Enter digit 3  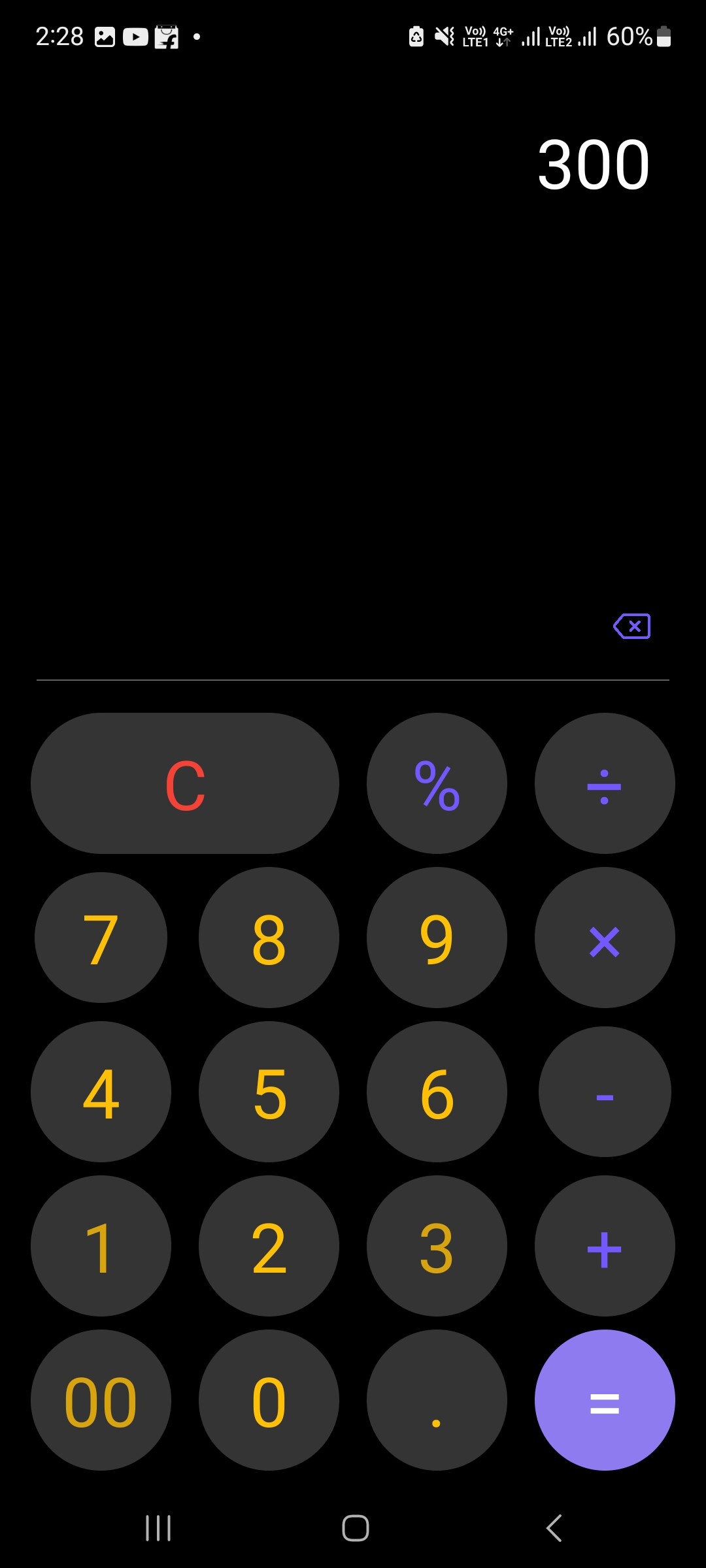tap(437, 1246)
